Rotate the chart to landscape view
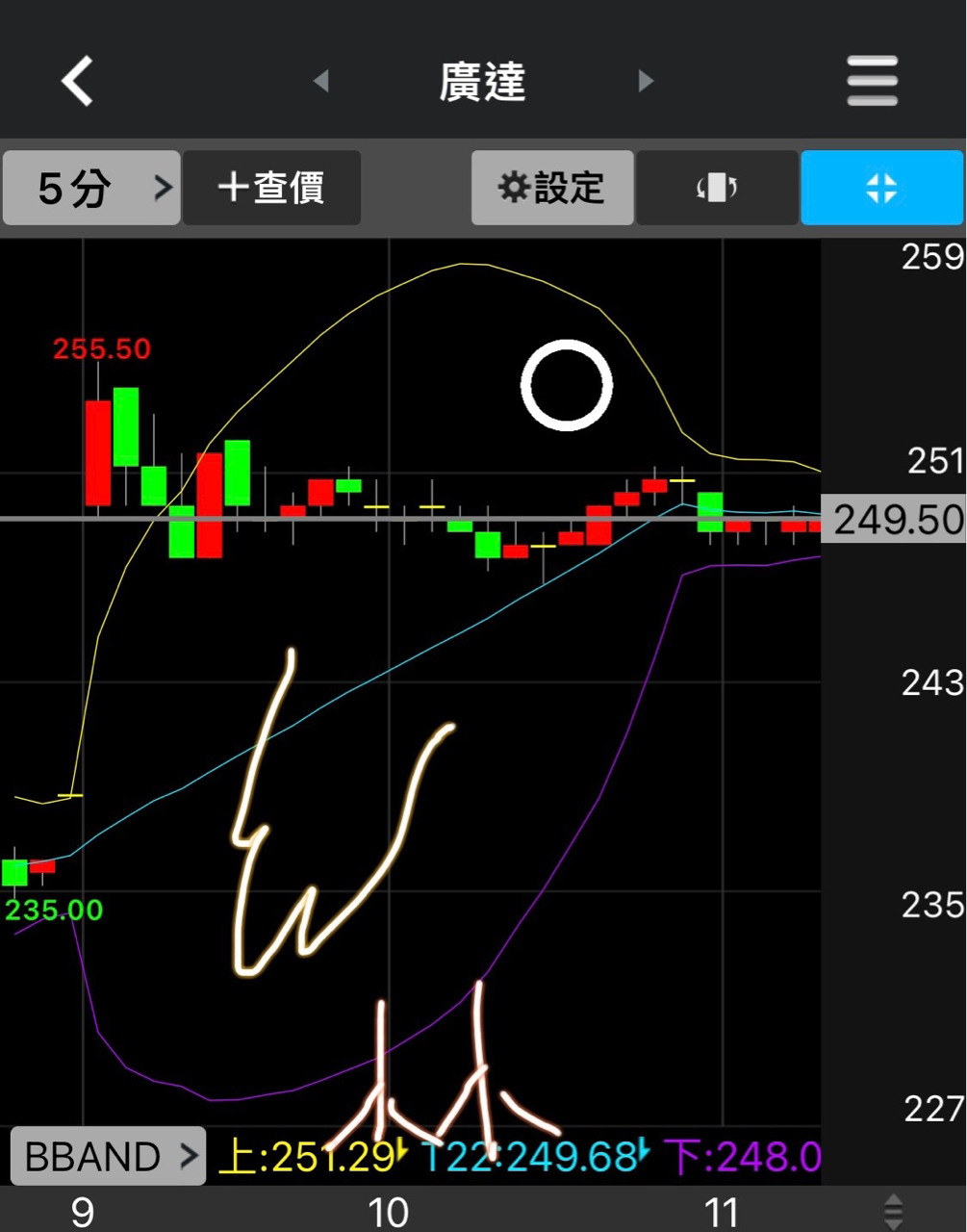Viewport: 967px width, 1232px height. click(x=717, y=188)
